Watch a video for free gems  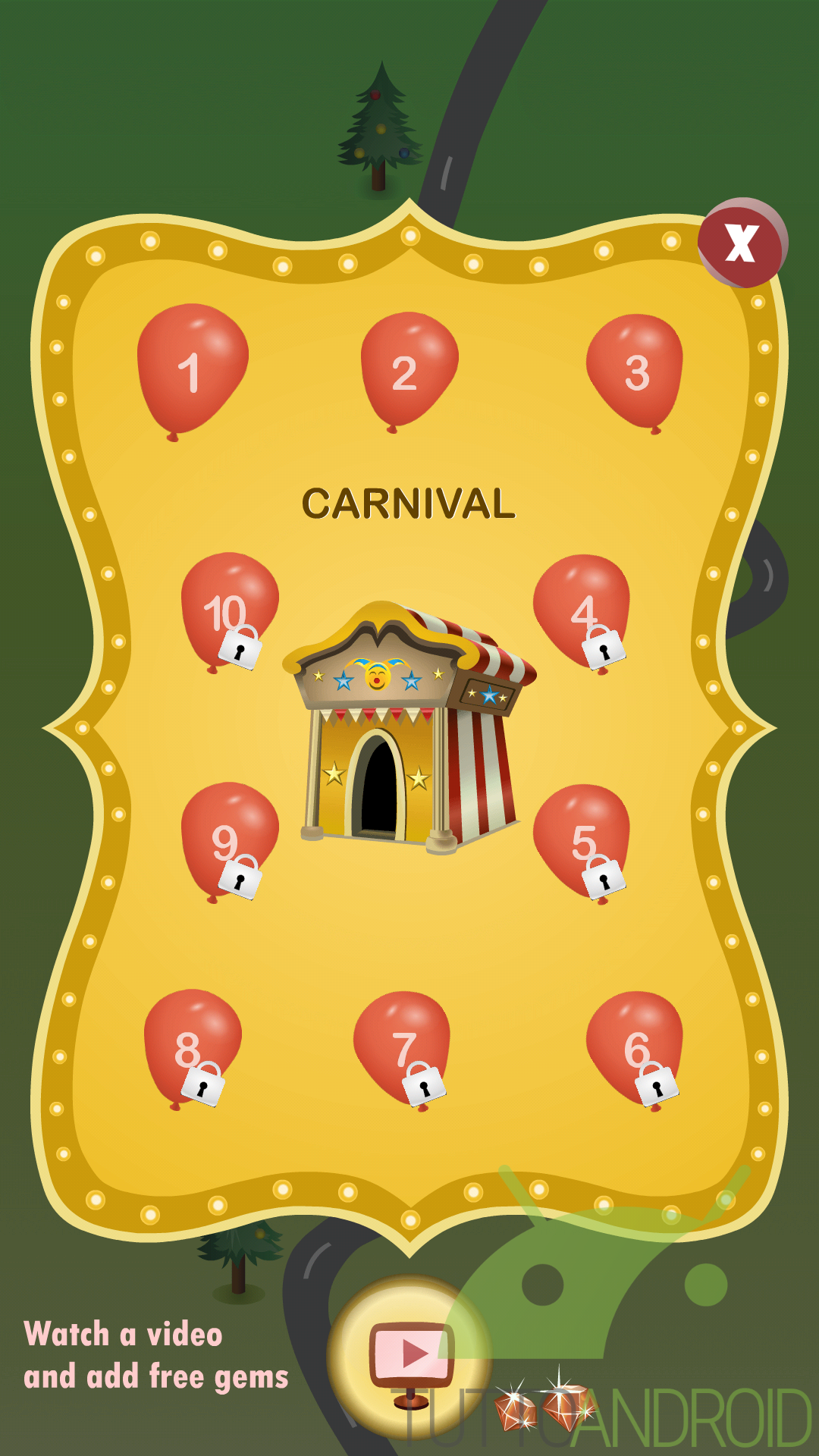pos(410,1356)
